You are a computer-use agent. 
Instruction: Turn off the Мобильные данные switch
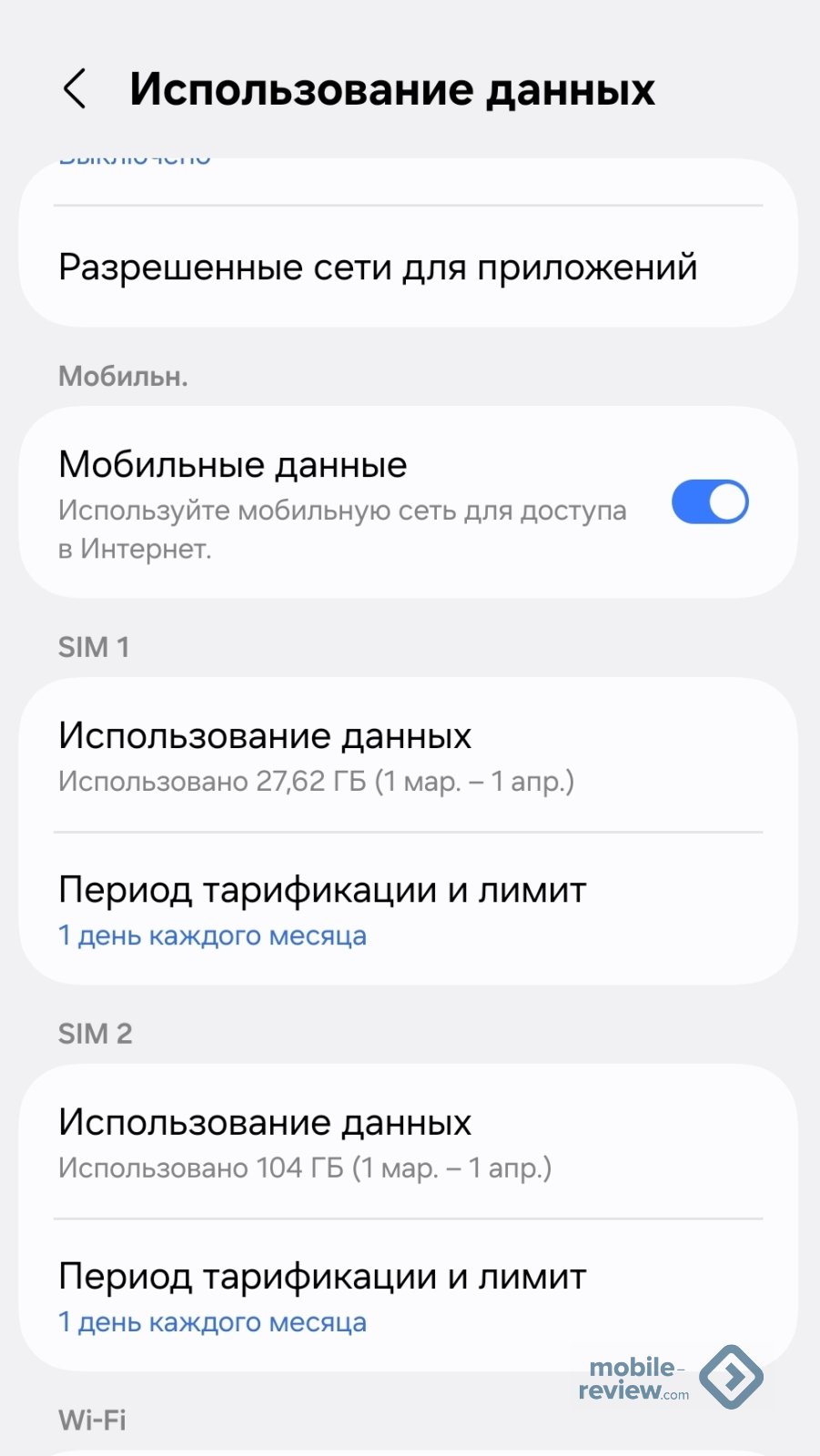pyautogui.click(x=709, y=502)
